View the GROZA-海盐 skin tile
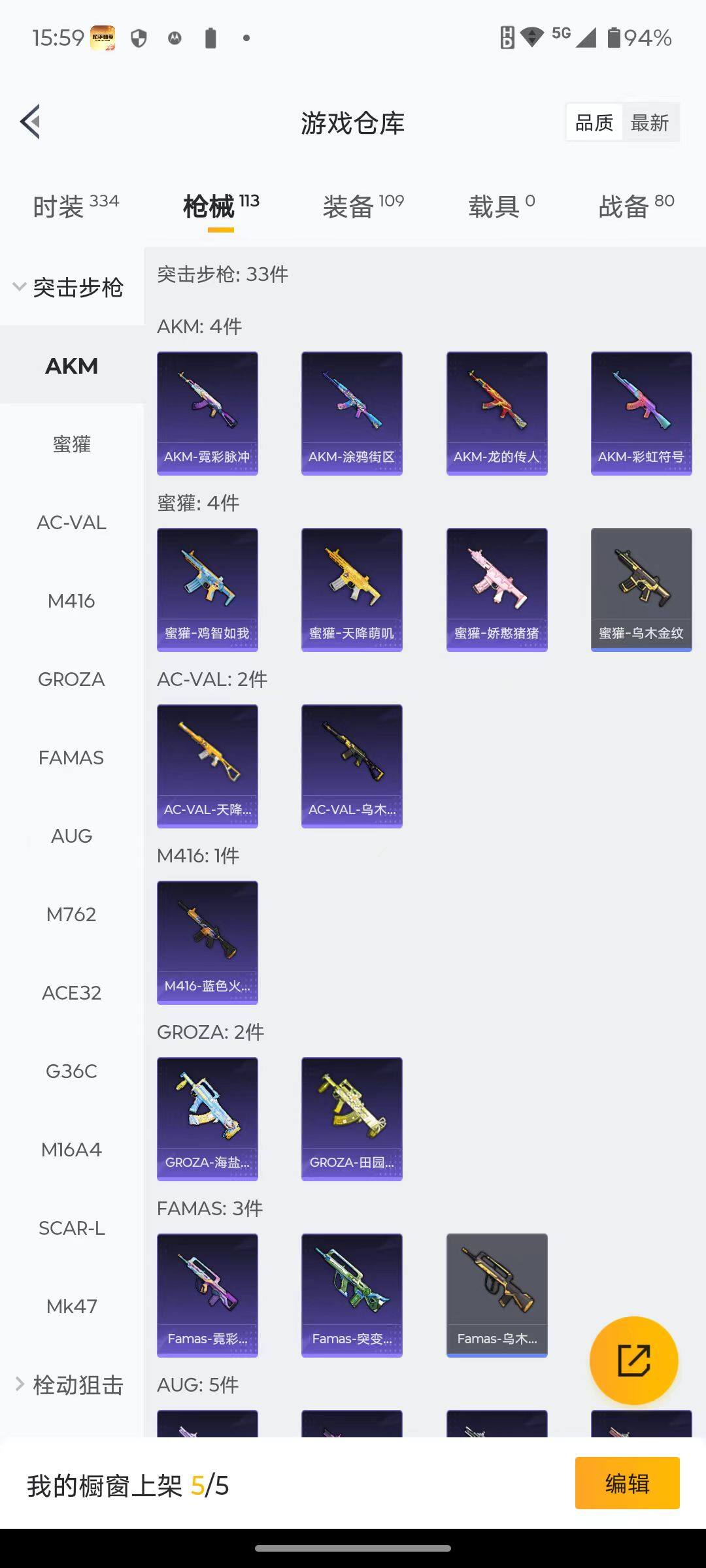The height and width of the screenshot is (1568, 706). click(x=207, y=1119)
